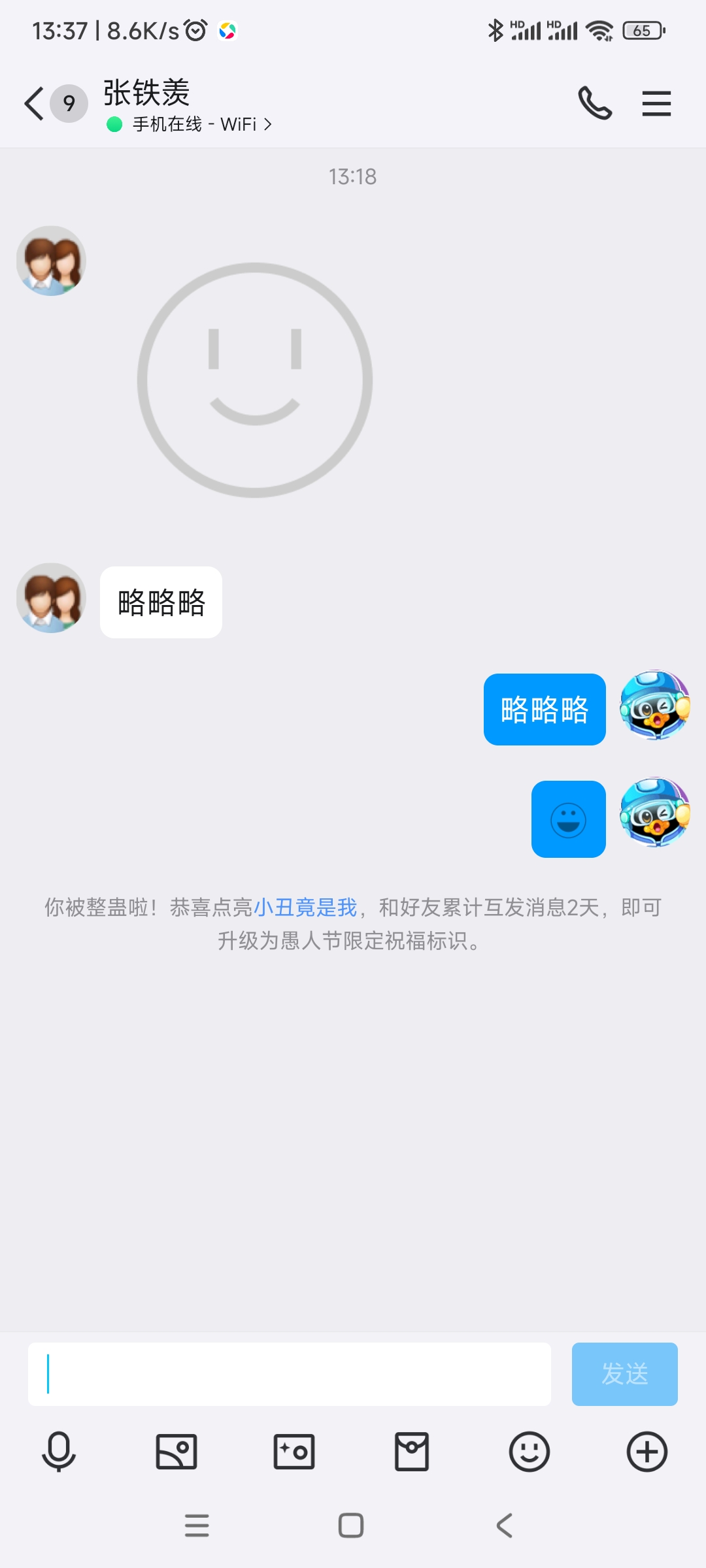Record a voice message with the microphone
Screen dimensions: 706x1568
(59, 1452)
